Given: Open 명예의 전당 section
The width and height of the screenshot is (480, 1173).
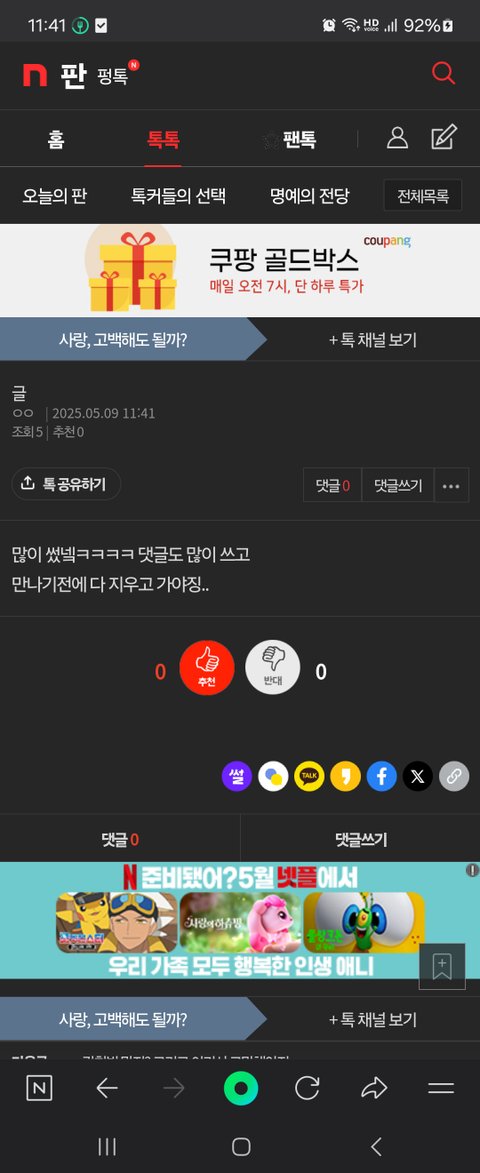Looking at the screenshot, I should pyautogui.click(x=310, y=197).
